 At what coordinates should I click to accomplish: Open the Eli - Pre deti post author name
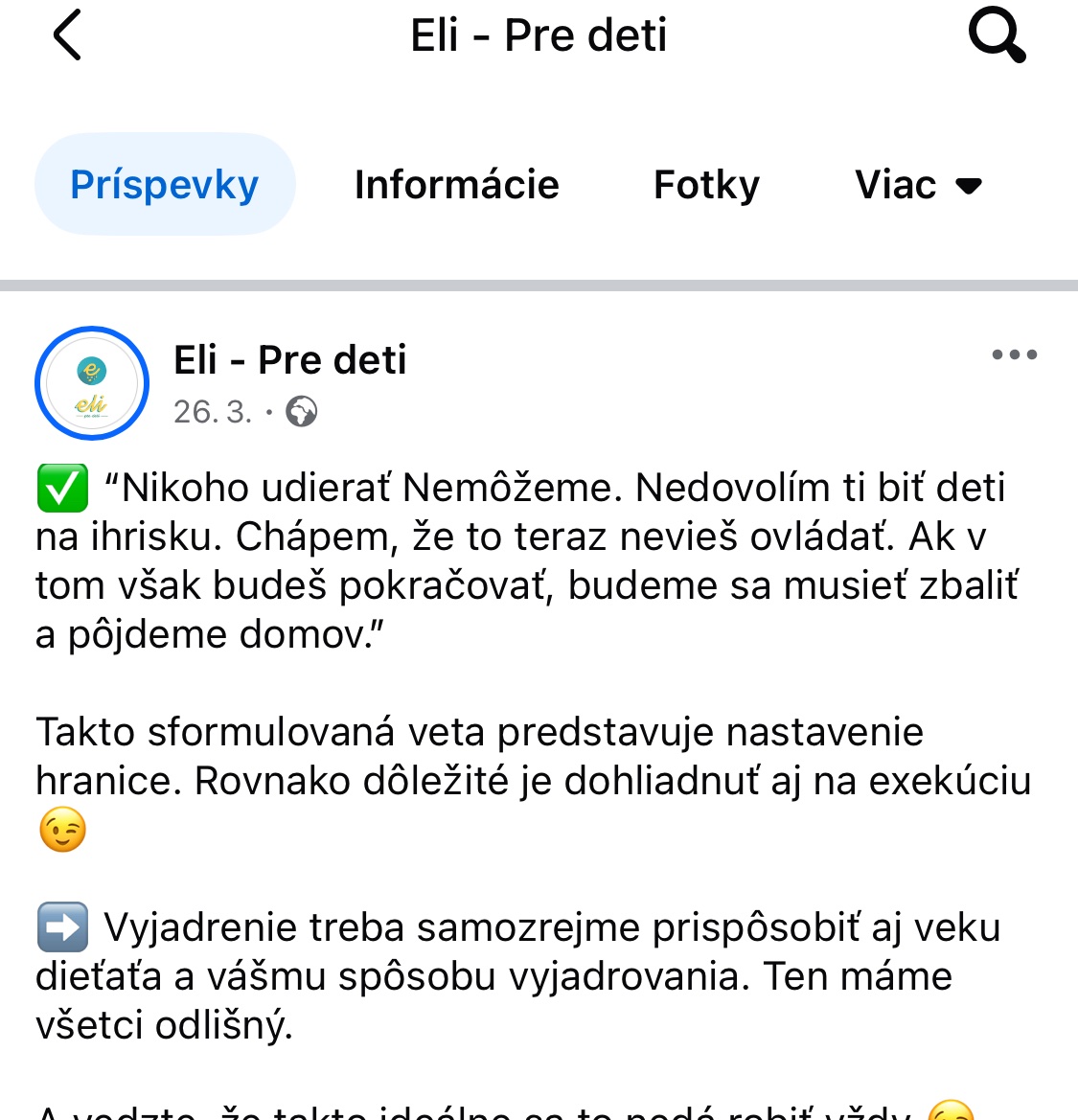coord(289,360)
